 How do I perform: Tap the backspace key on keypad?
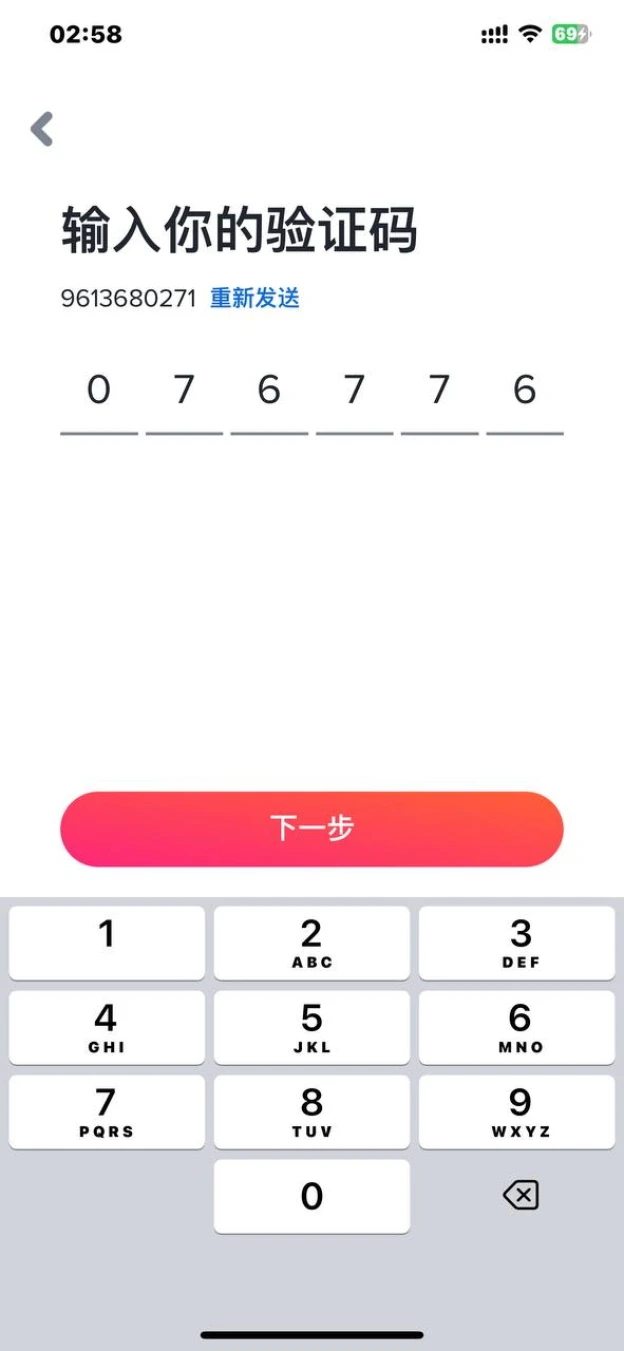[x=520, y=1195]
